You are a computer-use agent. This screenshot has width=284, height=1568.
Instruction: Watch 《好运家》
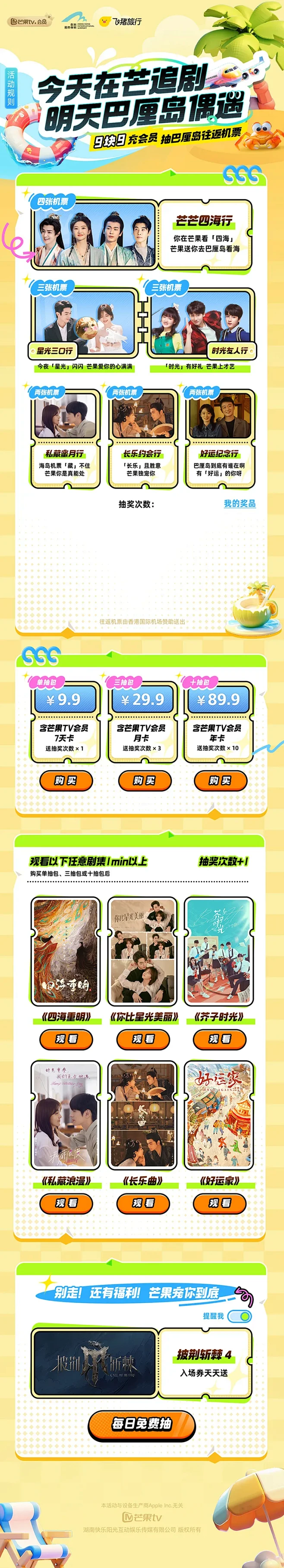click(x=220, y=1203)
